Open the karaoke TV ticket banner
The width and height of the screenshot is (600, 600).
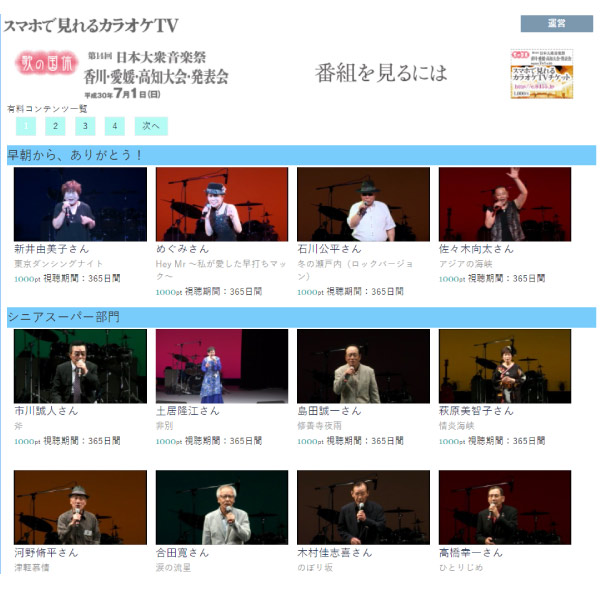542,73
